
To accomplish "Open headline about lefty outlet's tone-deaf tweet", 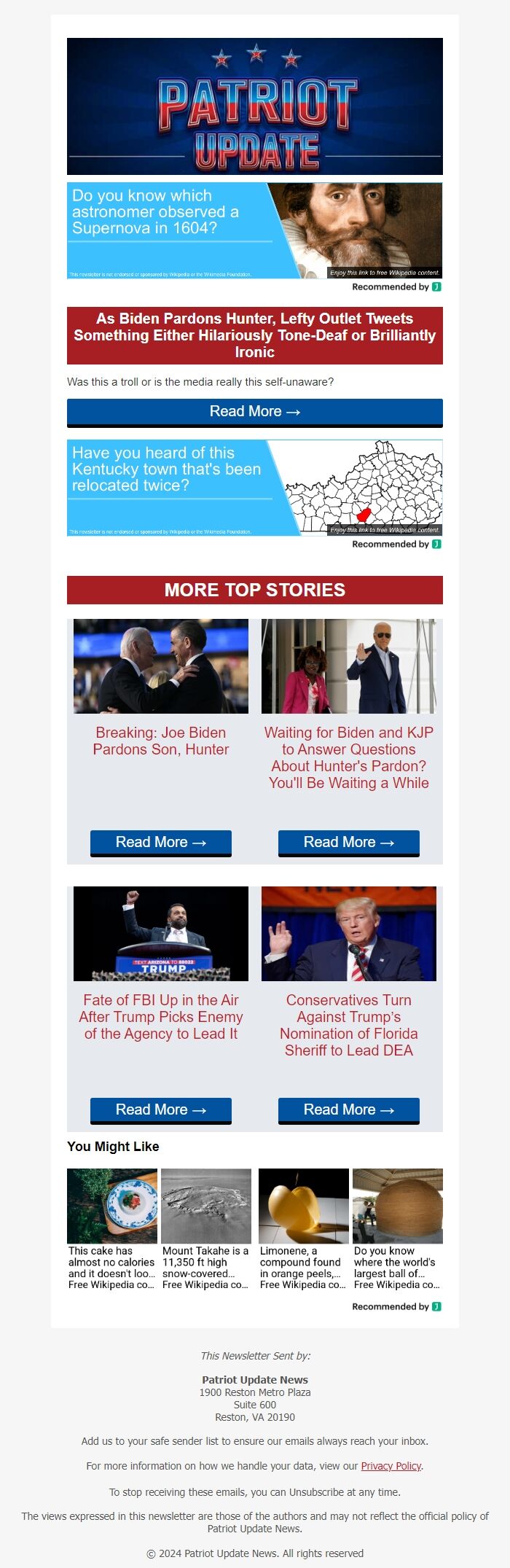I will 254,335.
